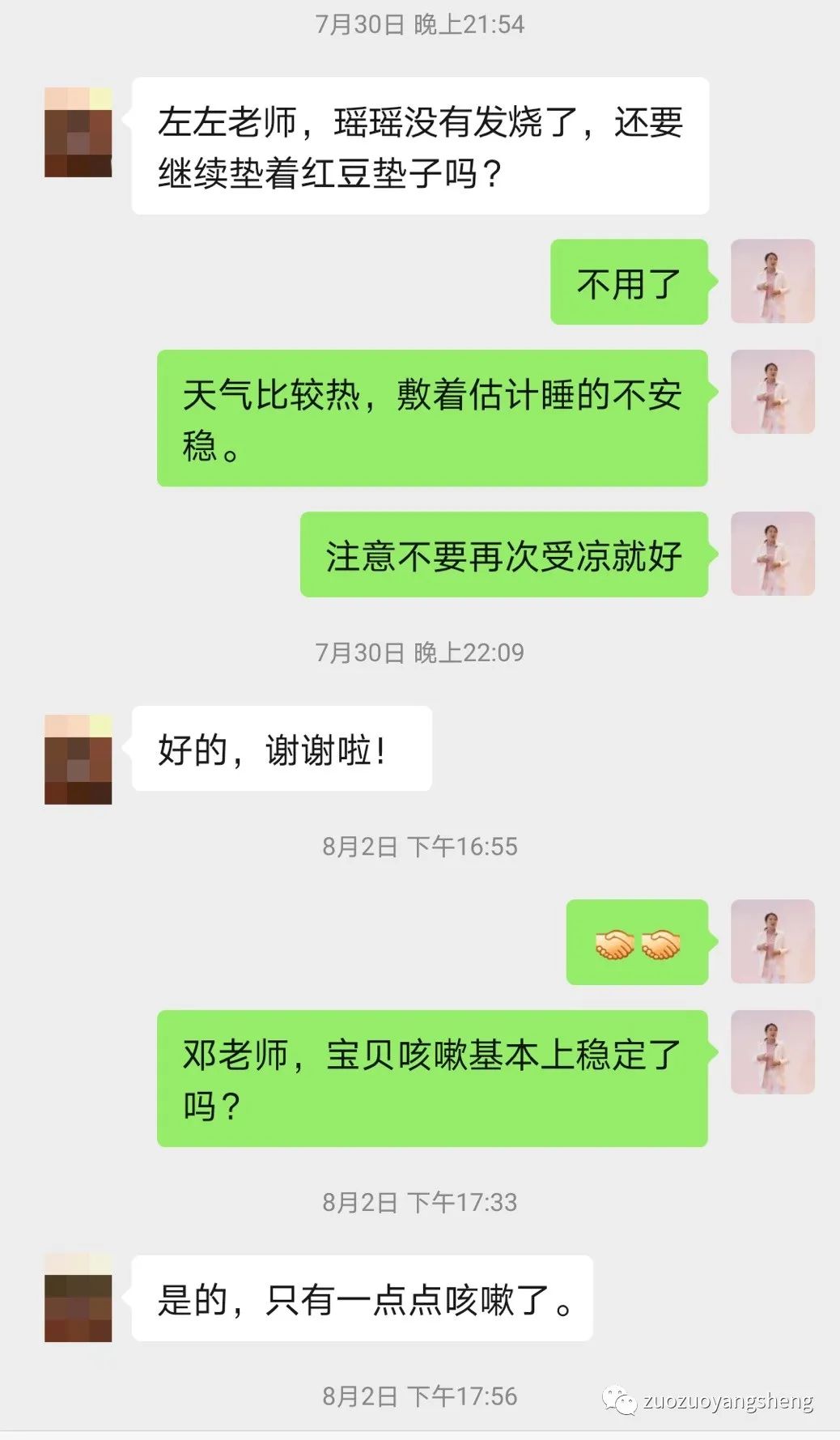Viewport: 840px width, 1440px height.
Task: Click the avatar beside 邓老师 message
Action: click(773, 1052)
